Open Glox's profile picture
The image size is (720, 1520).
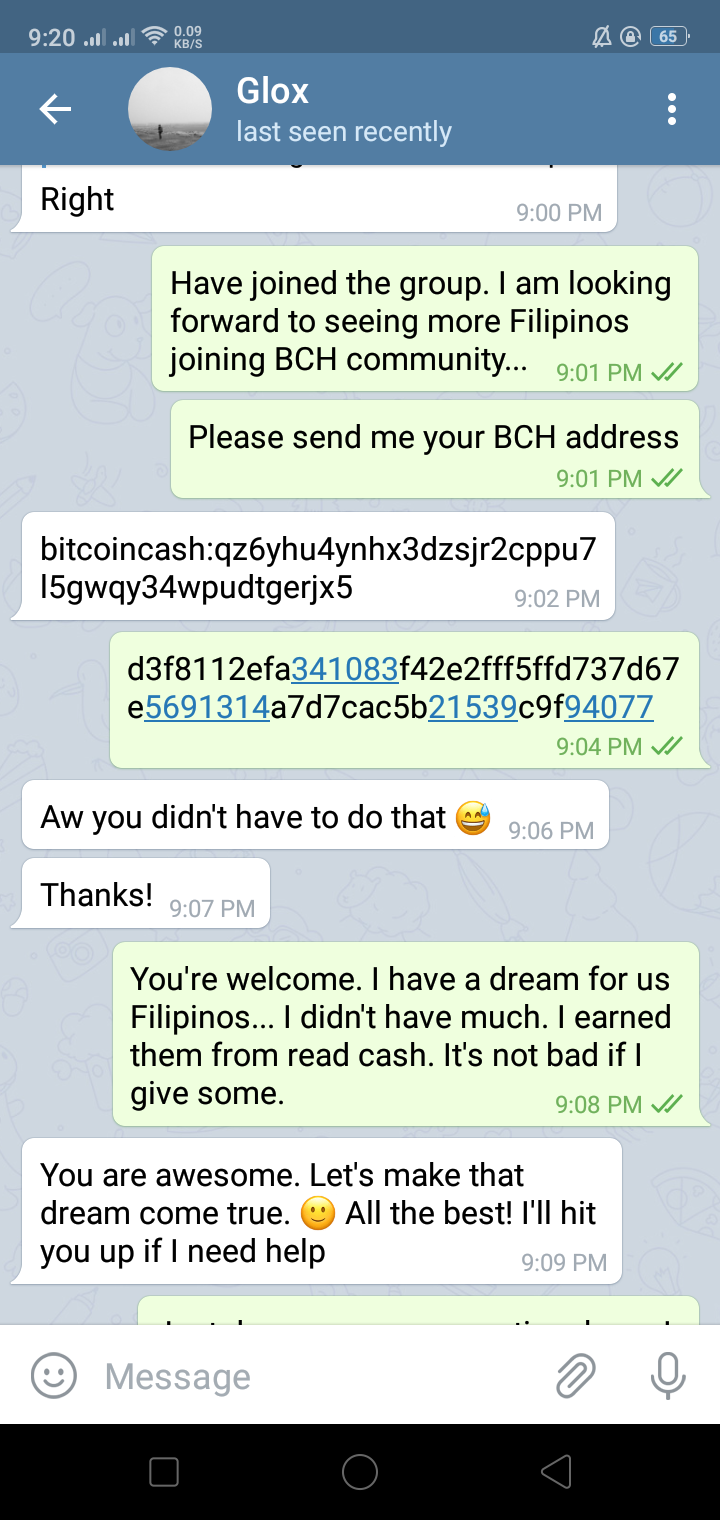(170, 109)
